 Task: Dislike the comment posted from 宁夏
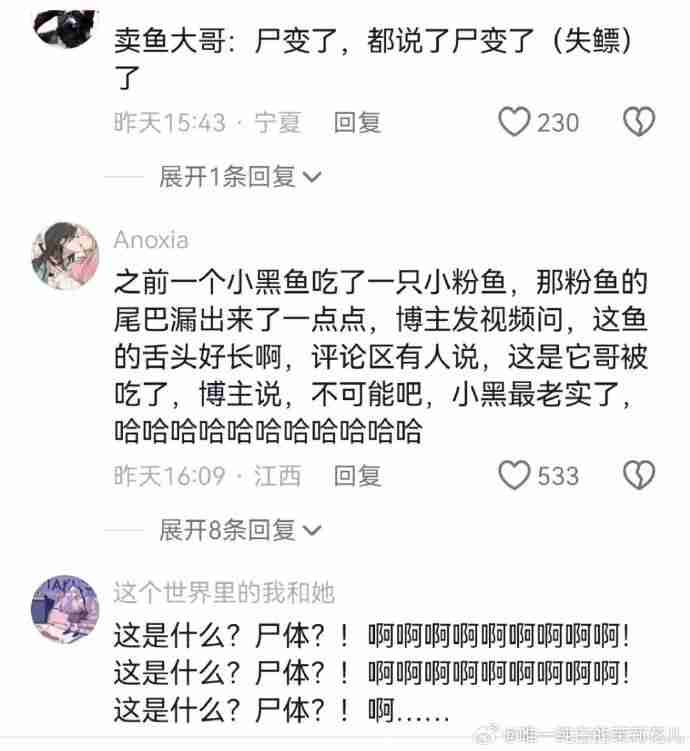[x=639, y=122]
